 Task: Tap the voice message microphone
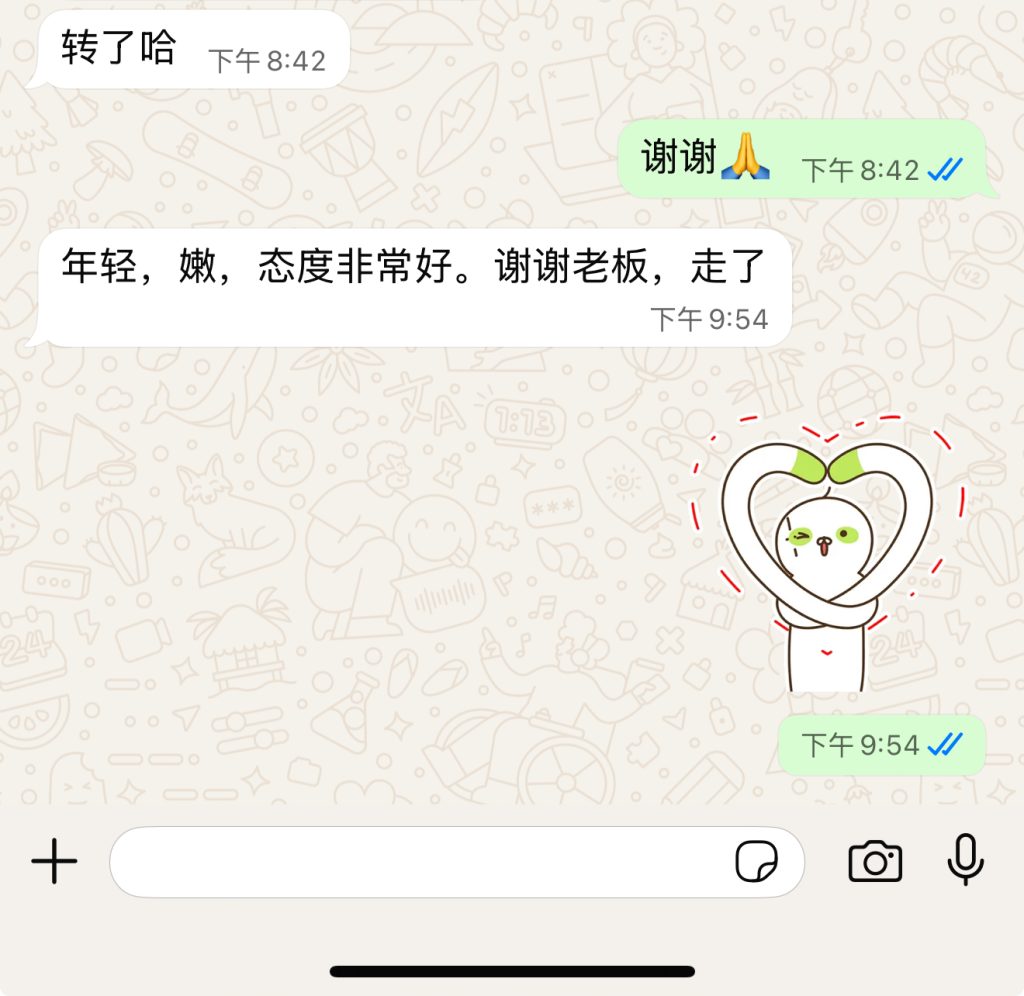pyautogui.click(x=965, y=859)
